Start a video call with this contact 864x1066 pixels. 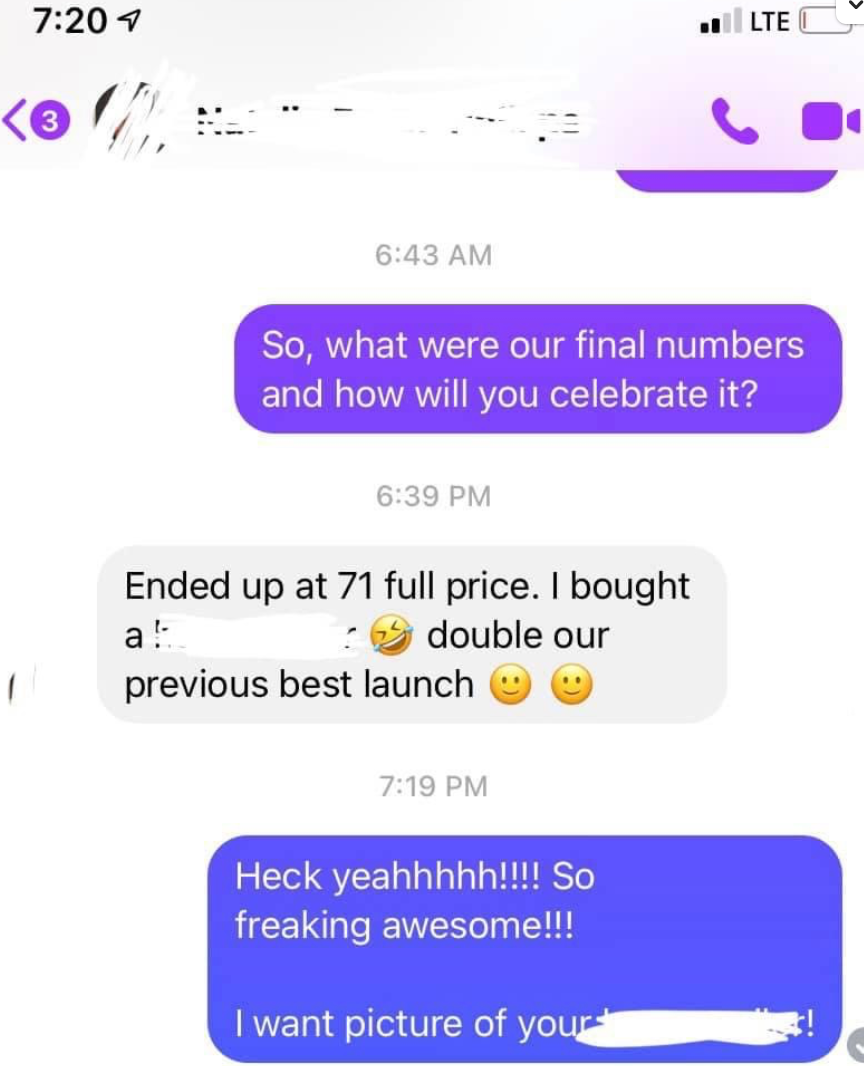click(x=826, y=122)
